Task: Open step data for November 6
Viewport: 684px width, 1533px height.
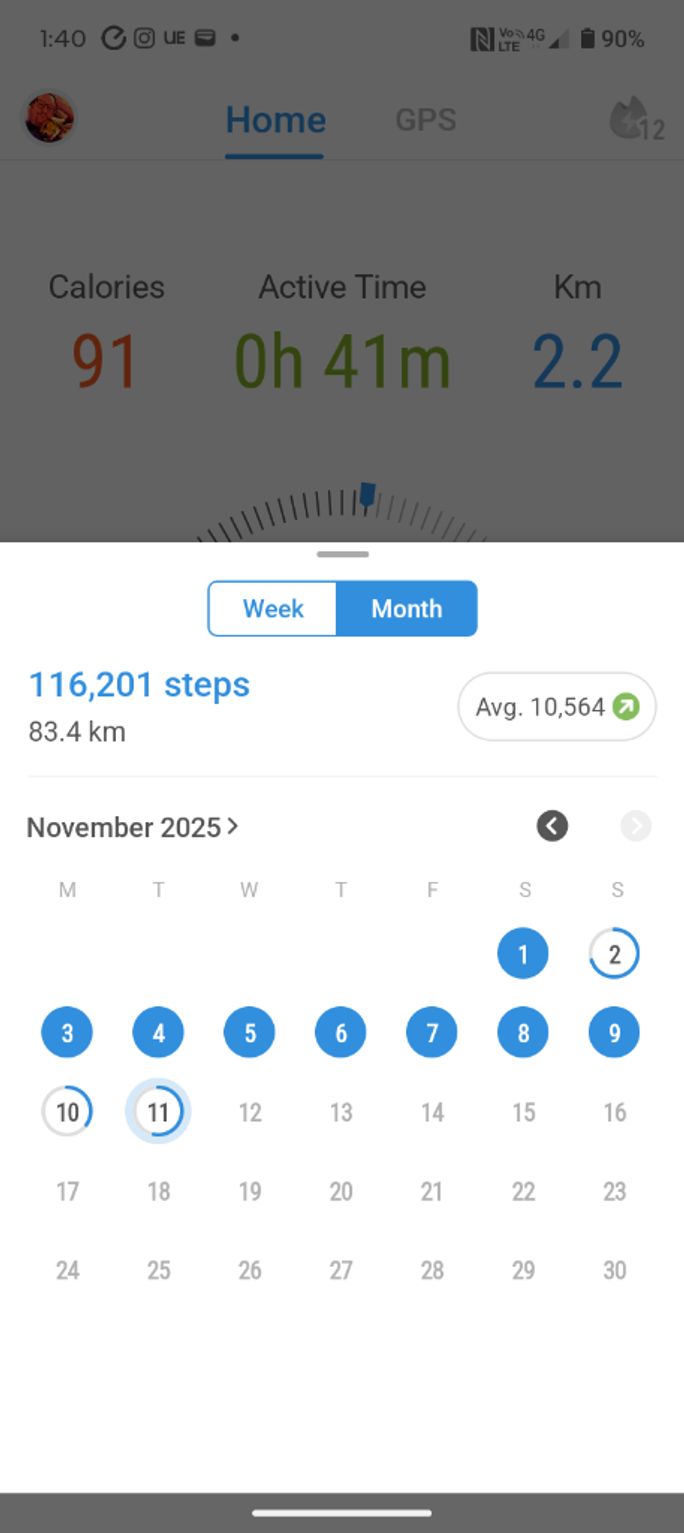Action: click(x=341, y=1033)
